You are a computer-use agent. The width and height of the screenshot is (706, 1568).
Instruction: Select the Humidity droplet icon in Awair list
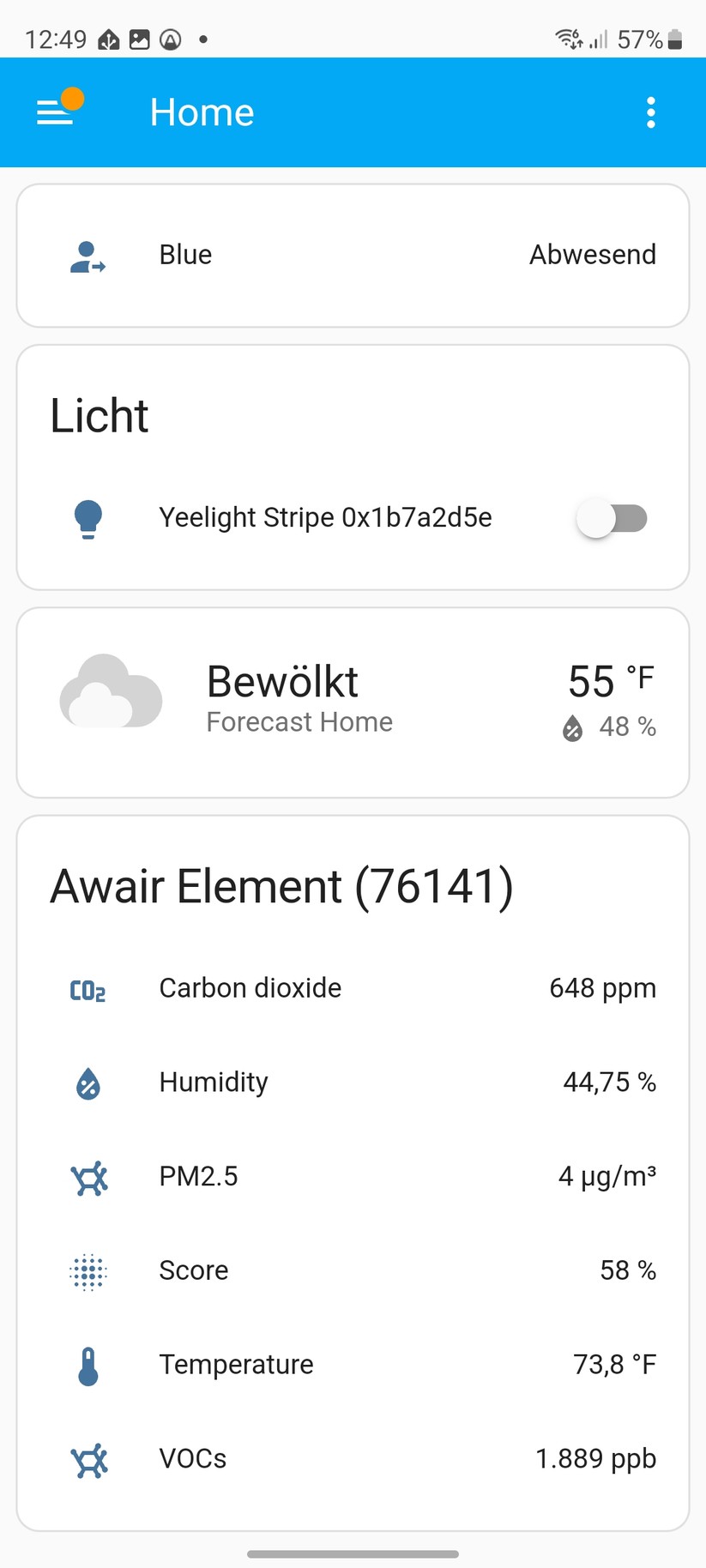(87, 1083)
